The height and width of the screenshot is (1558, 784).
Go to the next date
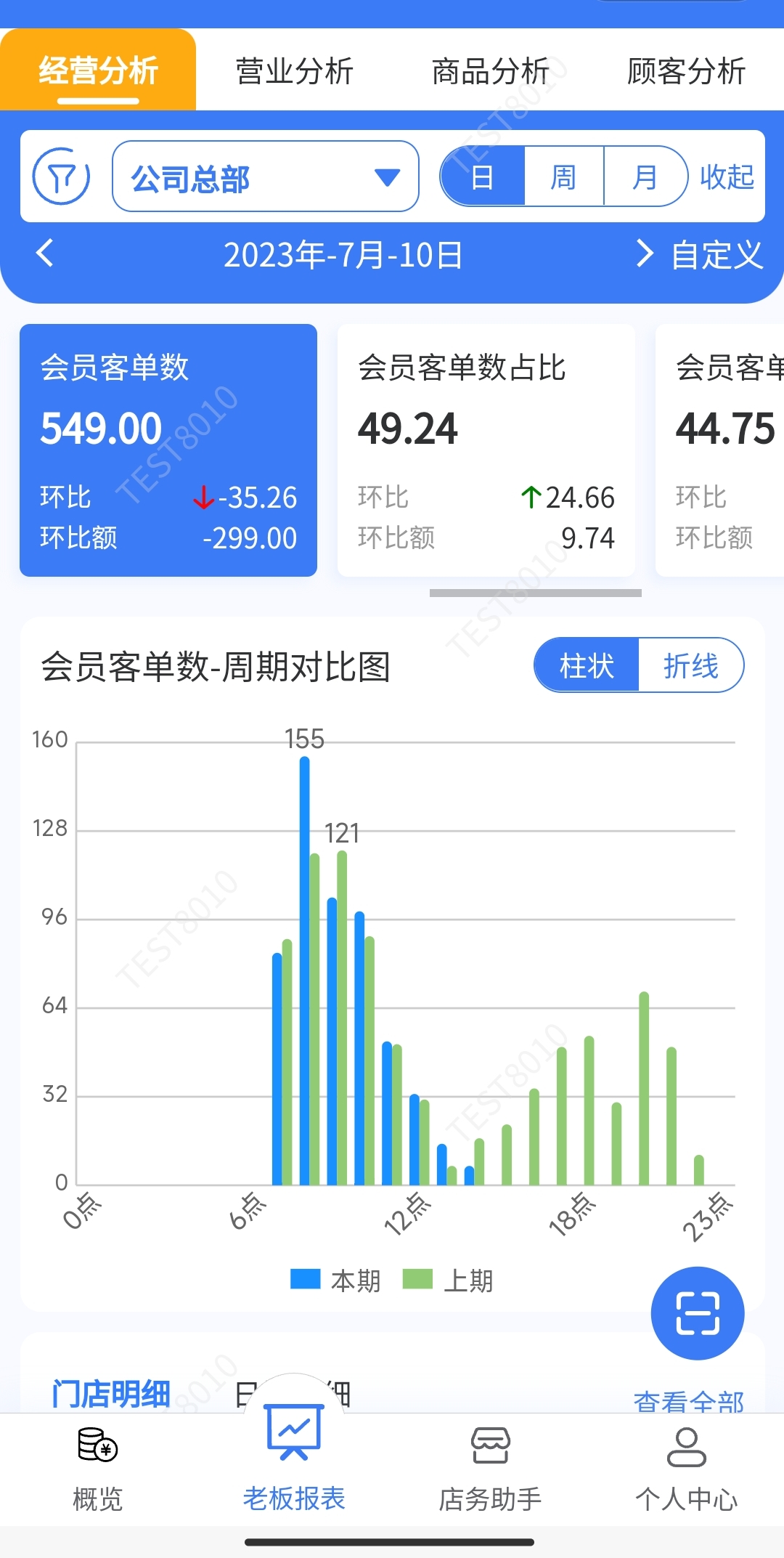click(644, 253)
